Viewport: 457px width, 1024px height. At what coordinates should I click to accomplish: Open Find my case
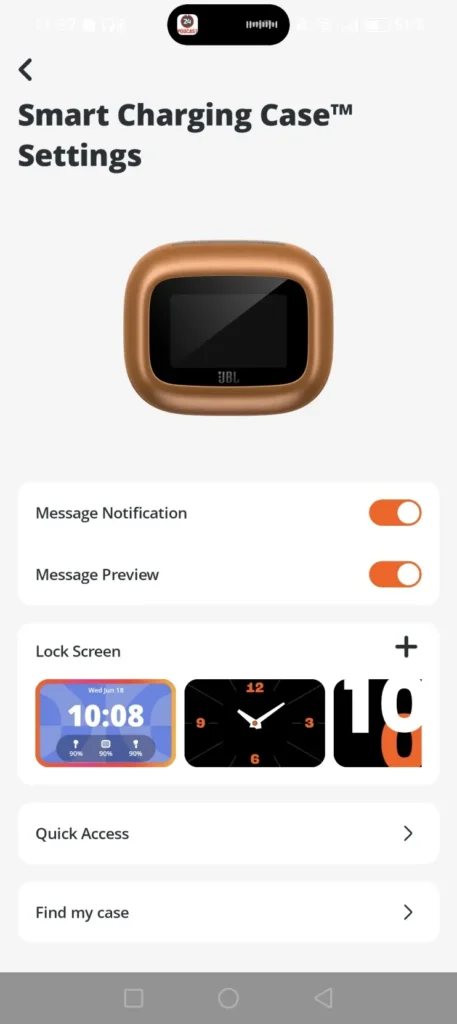[228, 912]
